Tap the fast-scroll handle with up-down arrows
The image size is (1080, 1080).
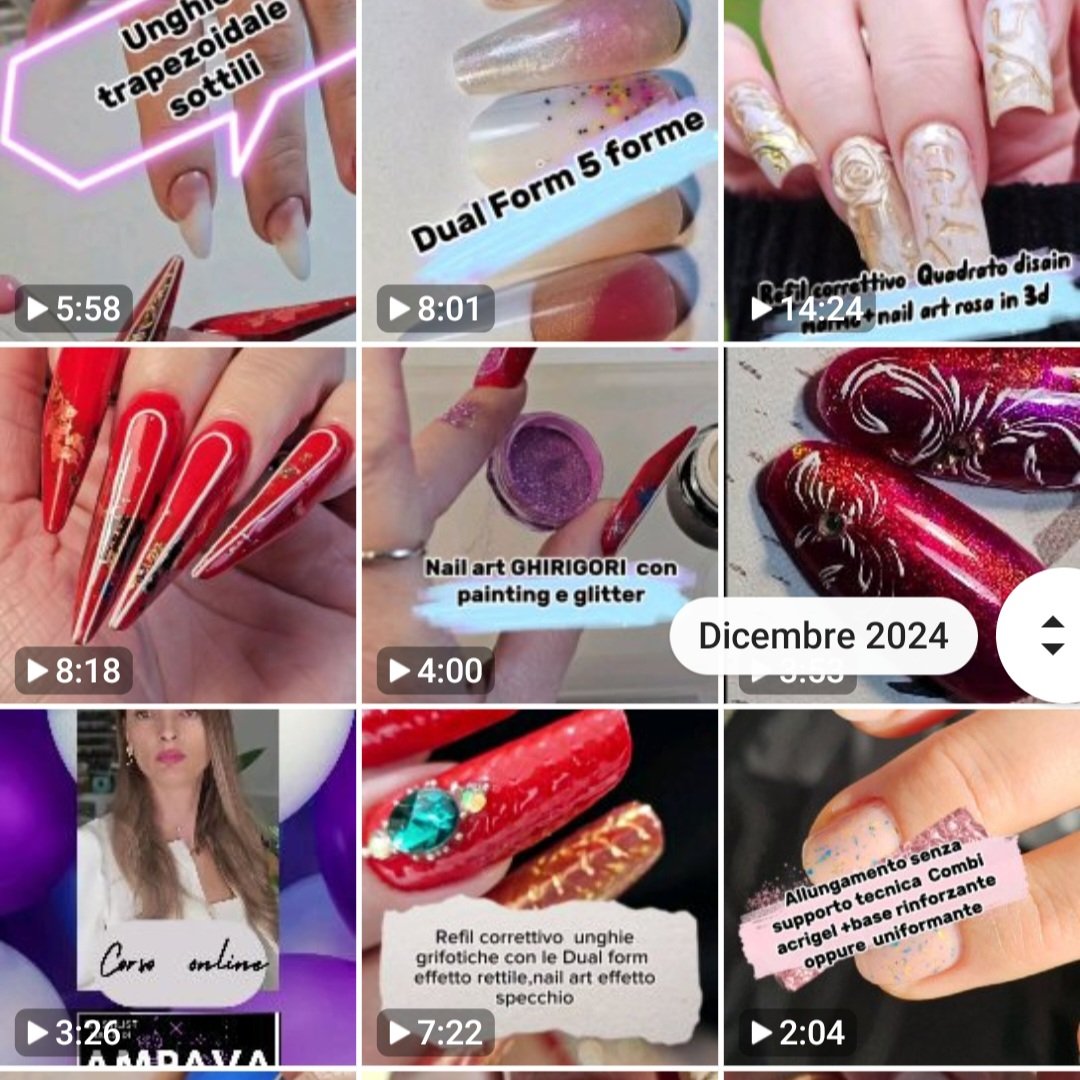pos(1050,636)
